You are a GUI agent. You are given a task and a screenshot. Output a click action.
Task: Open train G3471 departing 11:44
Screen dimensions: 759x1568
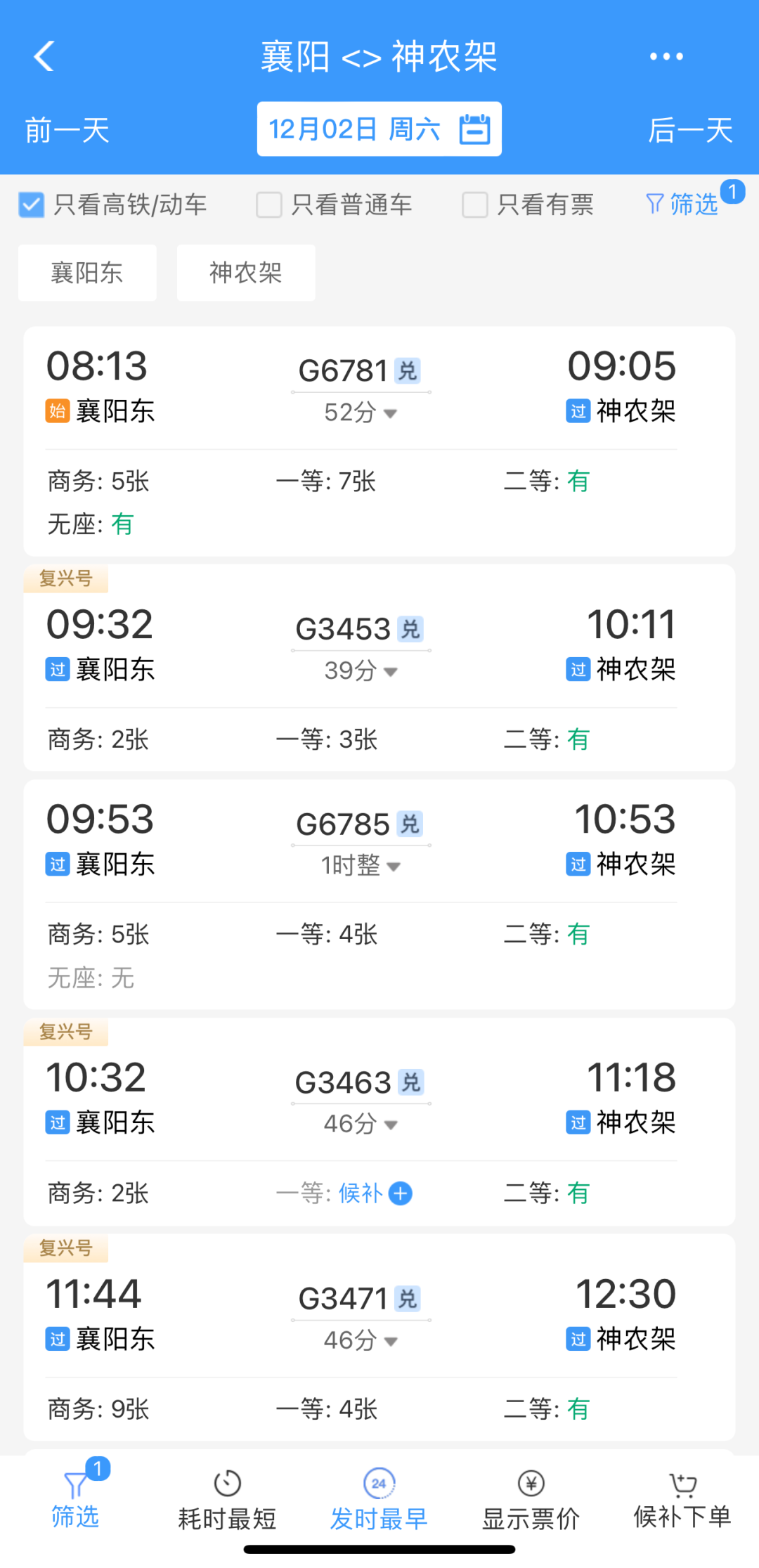[379, 1337]
